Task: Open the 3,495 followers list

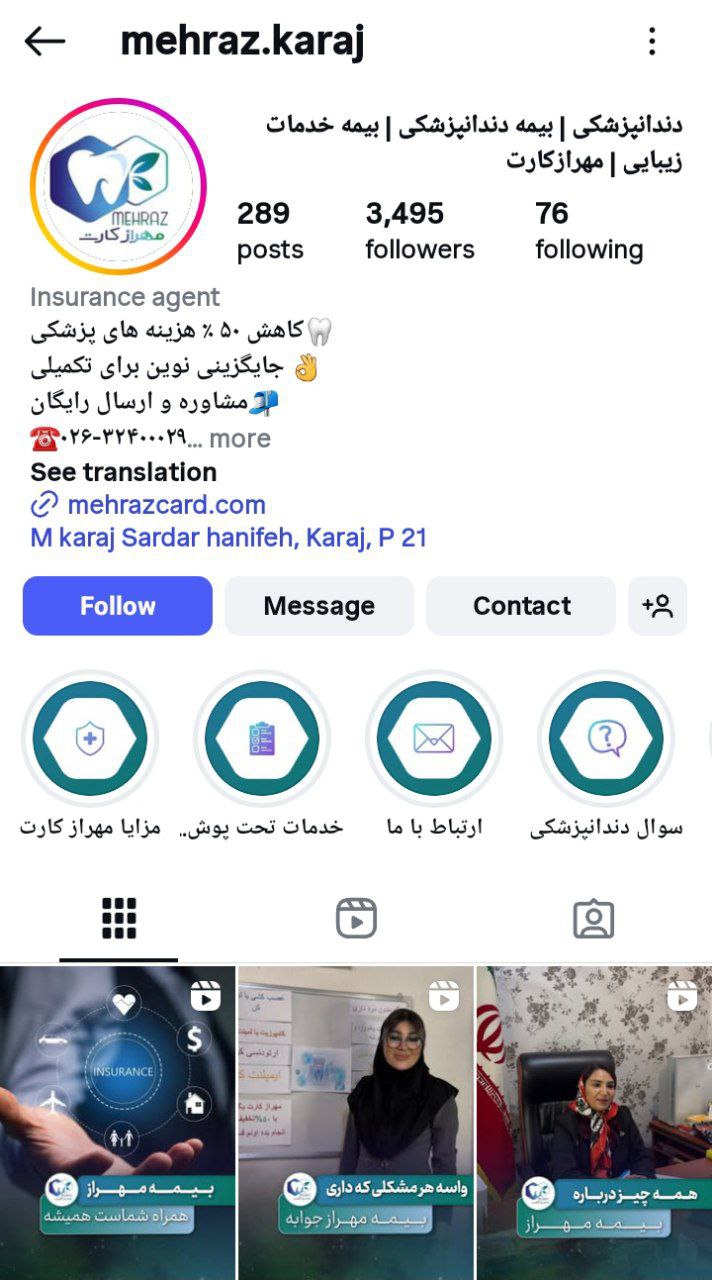Action: click(419, 231)
